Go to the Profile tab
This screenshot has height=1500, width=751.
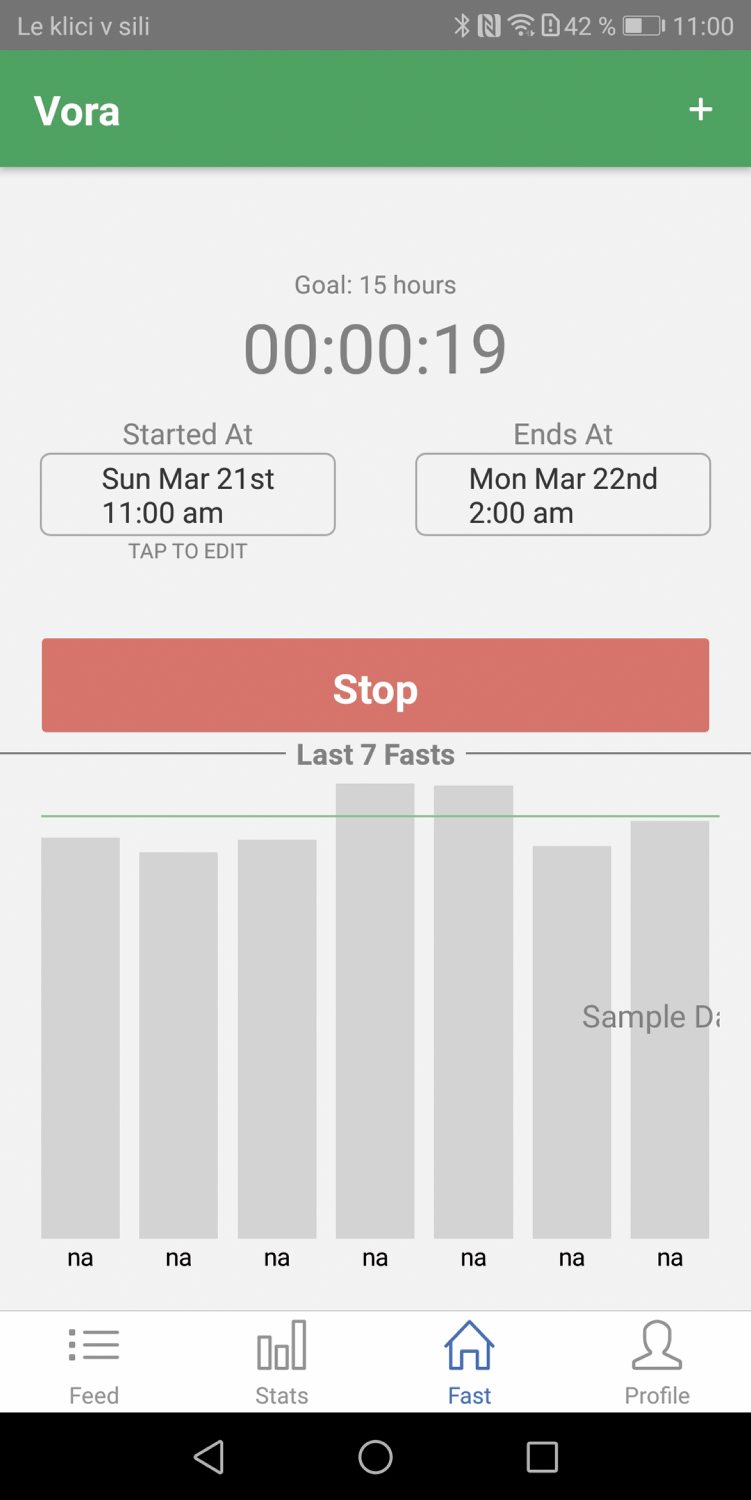click(x=657, y=1363)
